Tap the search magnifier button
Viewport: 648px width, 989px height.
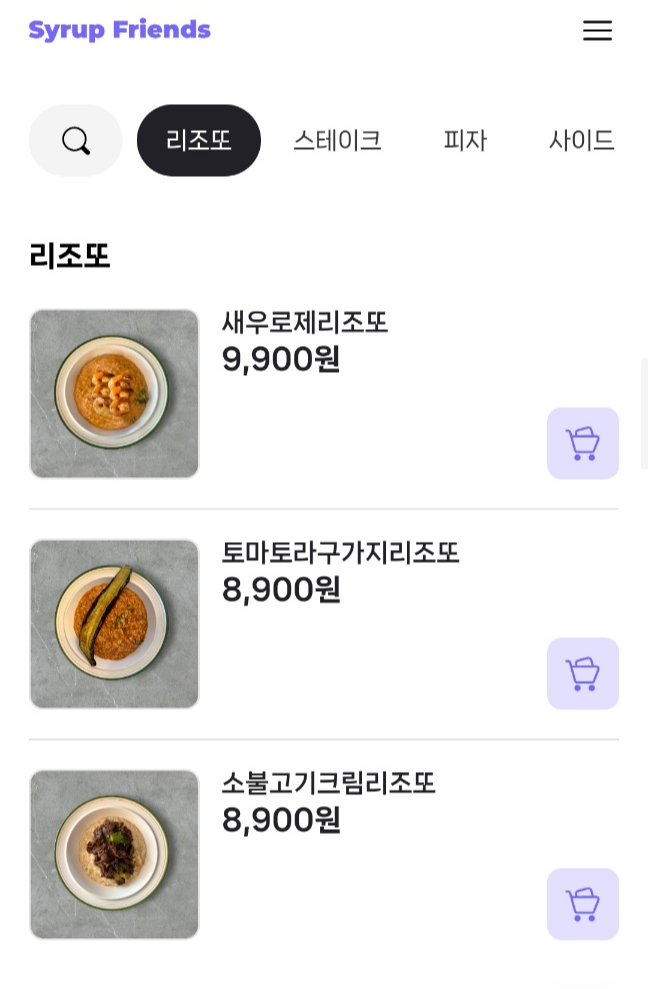(76, 141)
